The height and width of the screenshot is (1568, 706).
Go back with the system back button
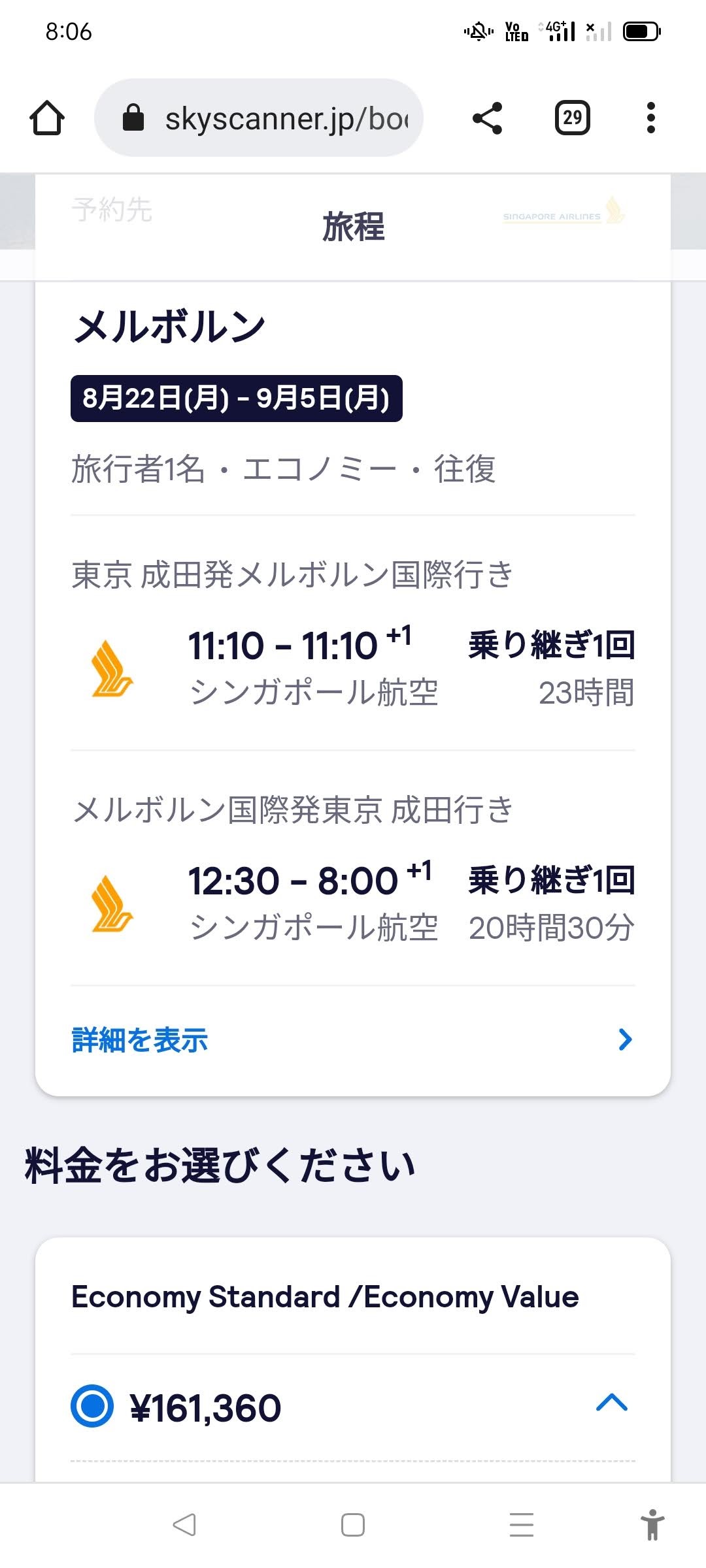click(x=184, y=1525)
